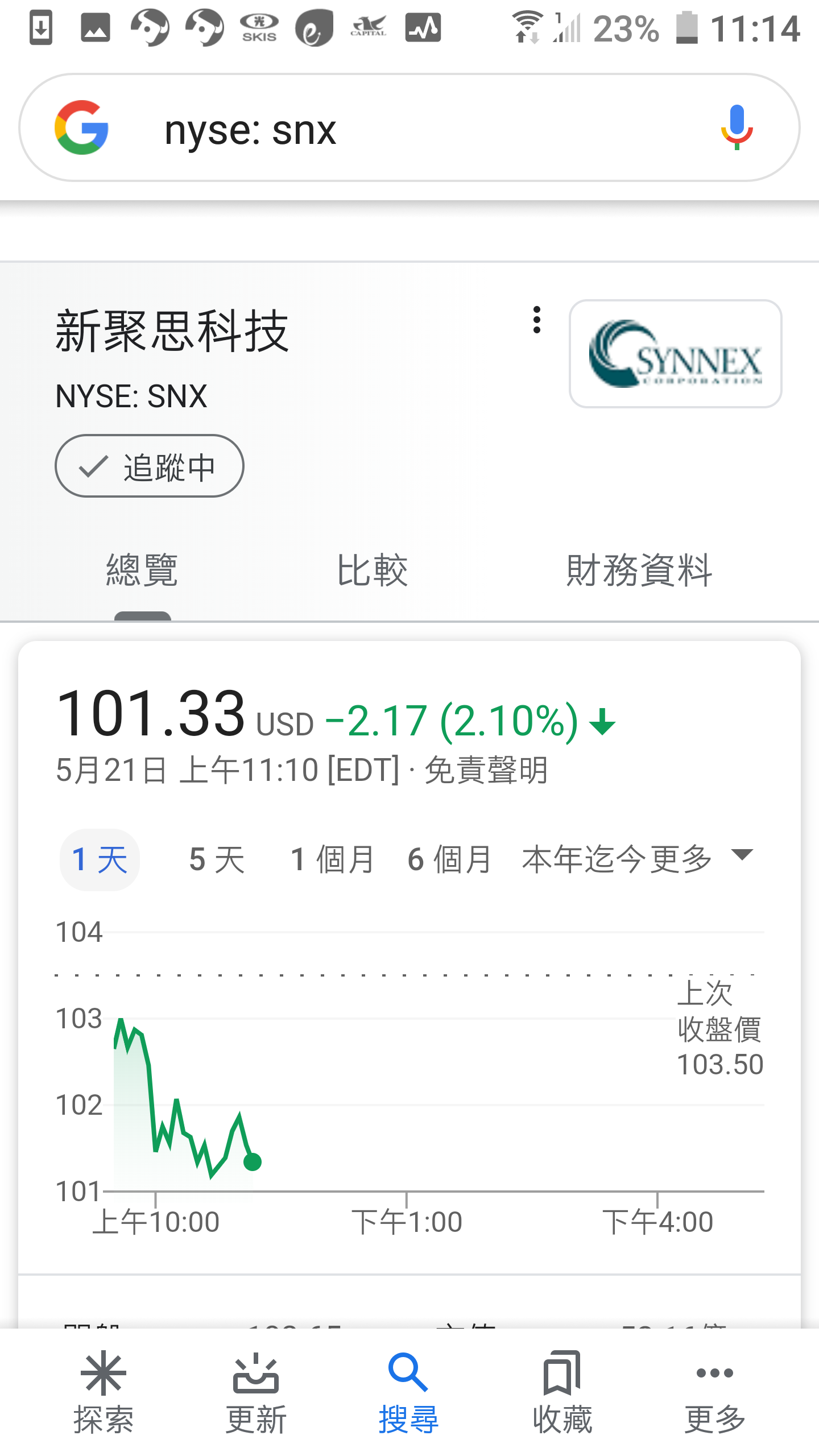This screenshot has width=819, height=1456.
Task: Toggle the 追蹤中 following button
Action: tap(150, 466)
